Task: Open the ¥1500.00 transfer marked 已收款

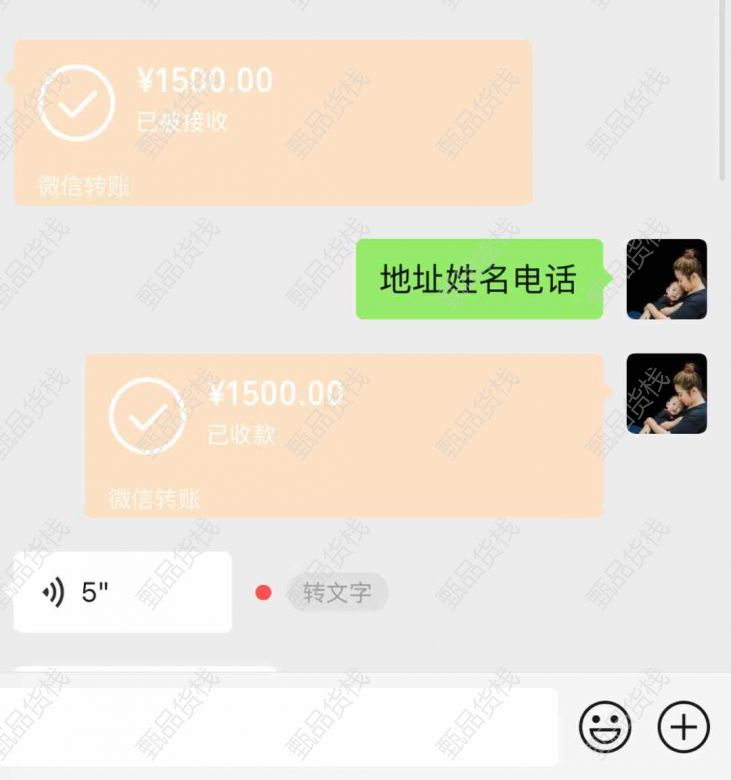Action: (343, 435)
